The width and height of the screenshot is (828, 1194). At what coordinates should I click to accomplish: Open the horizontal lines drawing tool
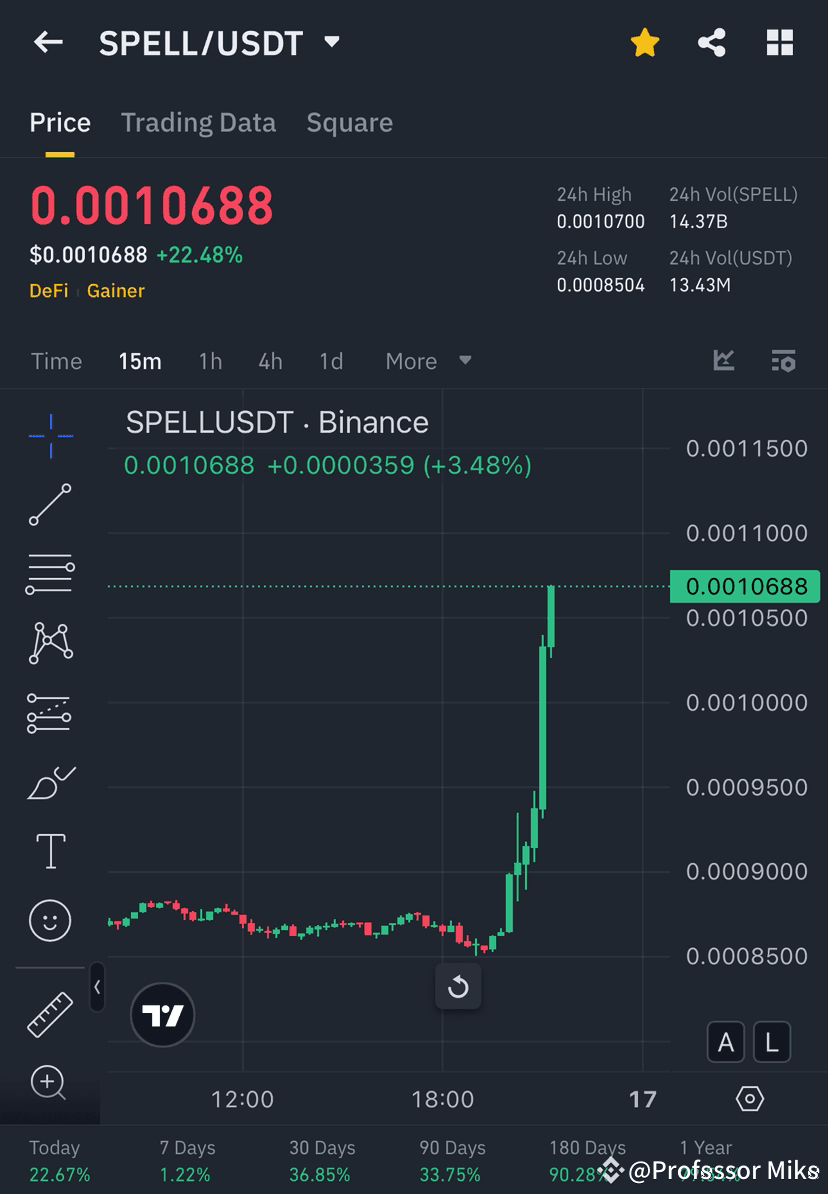click(x=50, y=573)
